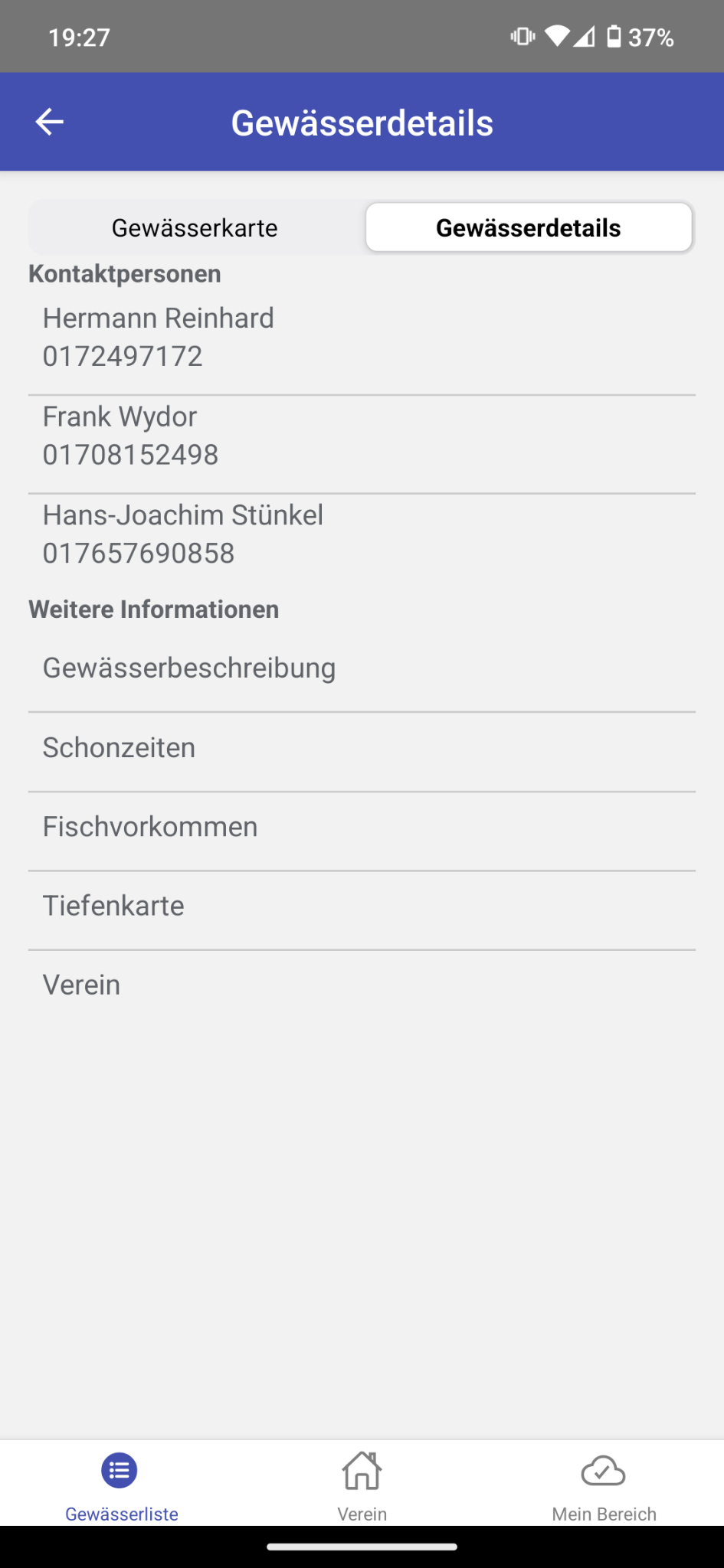Tap the left-pointing arrow beside Gewässerdetails title
724x1568 pixels.
(x=48, y=121)
